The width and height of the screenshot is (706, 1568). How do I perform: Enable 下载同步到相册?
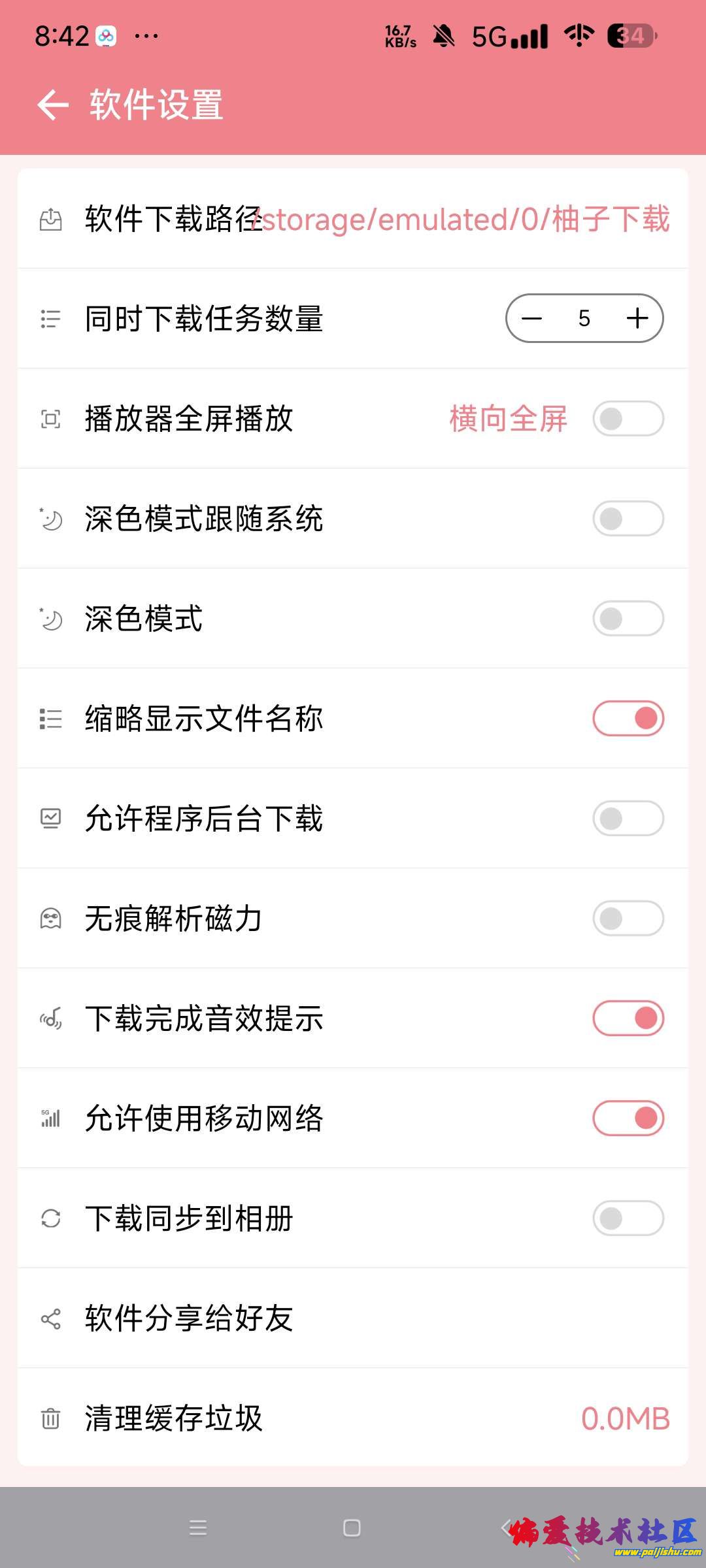[x=628, y=1218]
